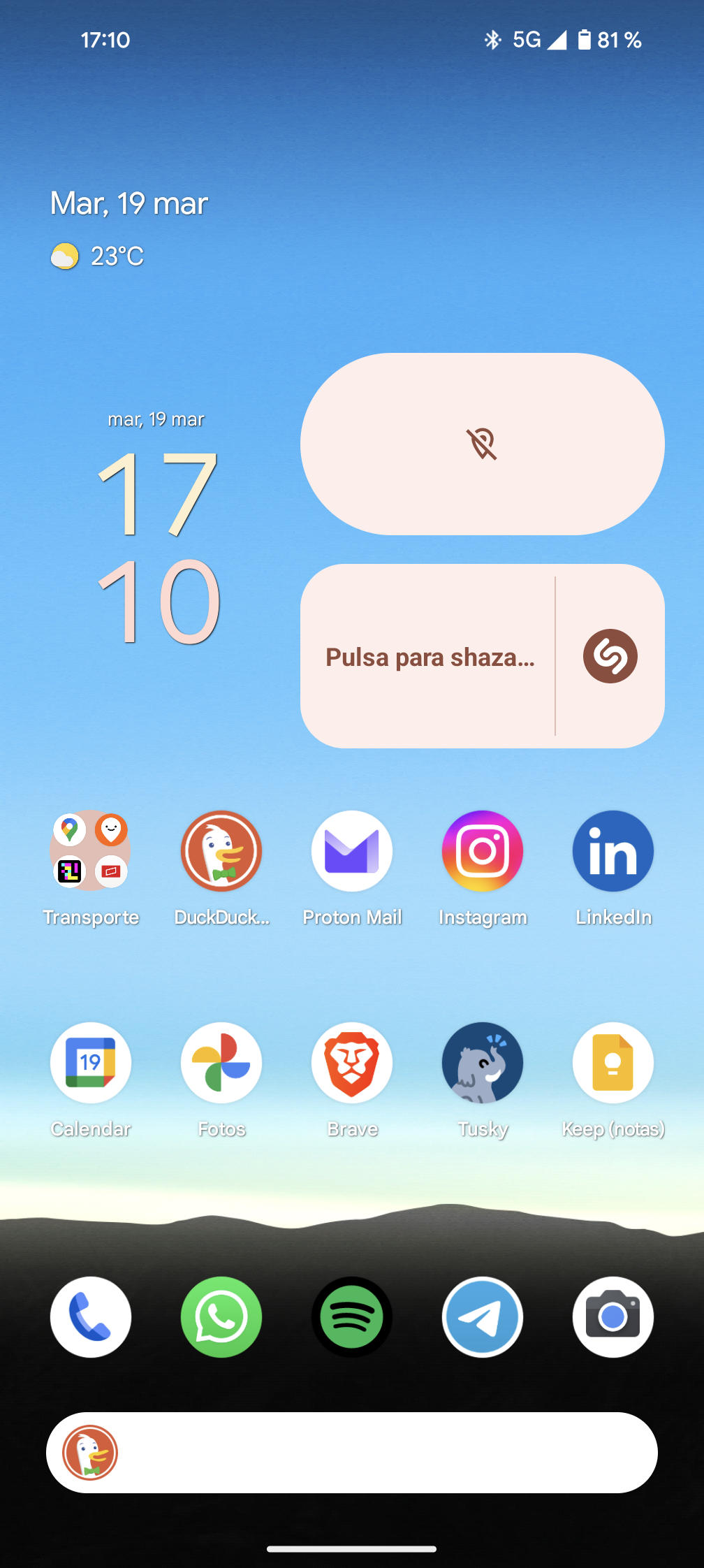Open Instagram app
The width and height of the screenshot is (704, 1568).
pyautogui.click(x=483, y=851)
